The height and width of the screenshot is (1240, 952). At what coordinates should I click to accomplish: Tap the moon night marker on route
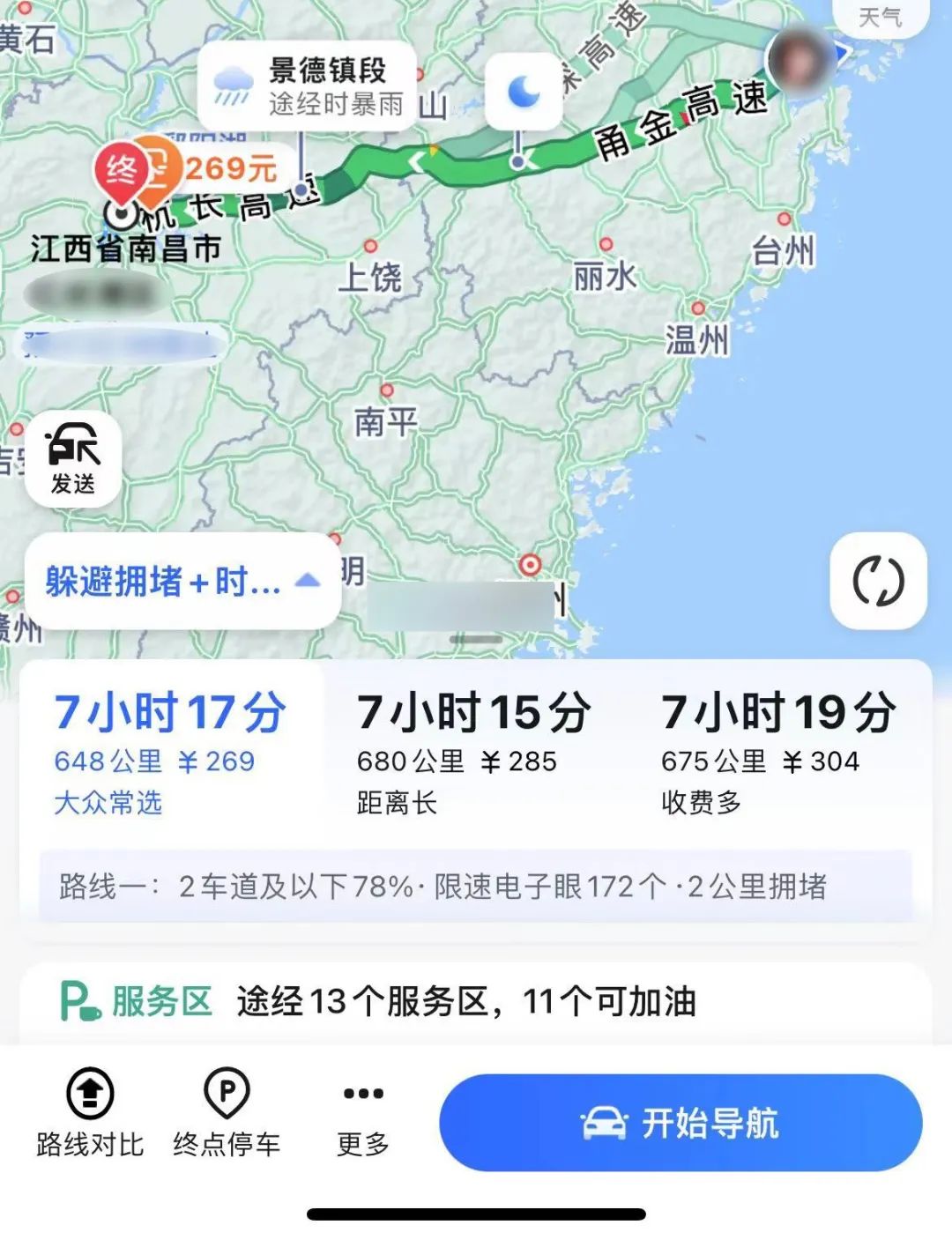point(524,92)
